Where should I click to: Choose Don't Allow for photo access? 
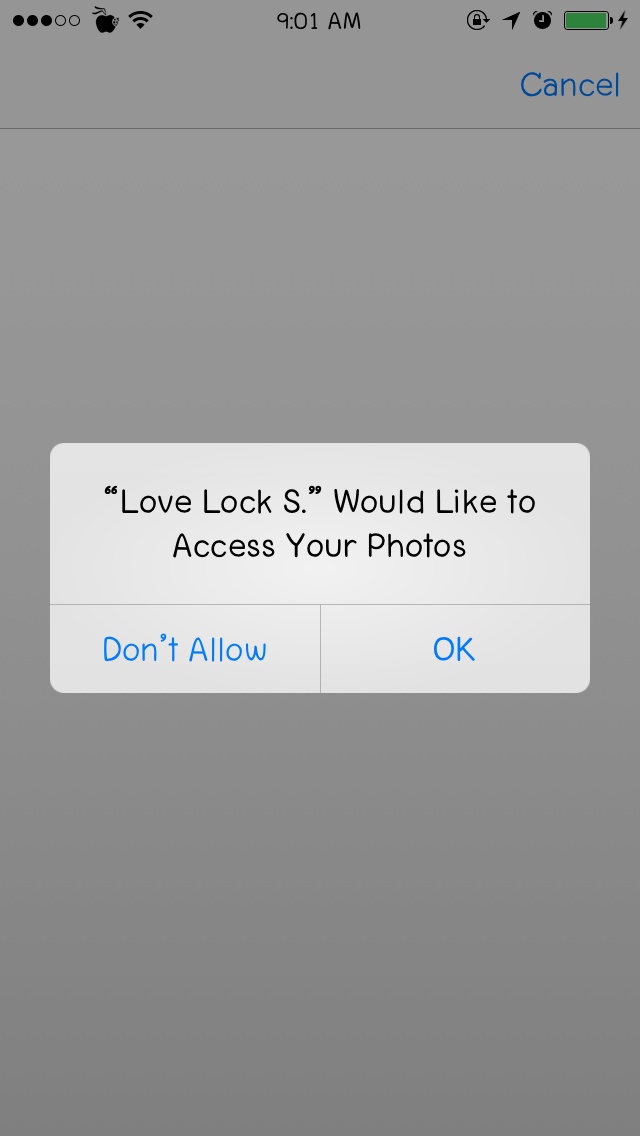[185, 649]
